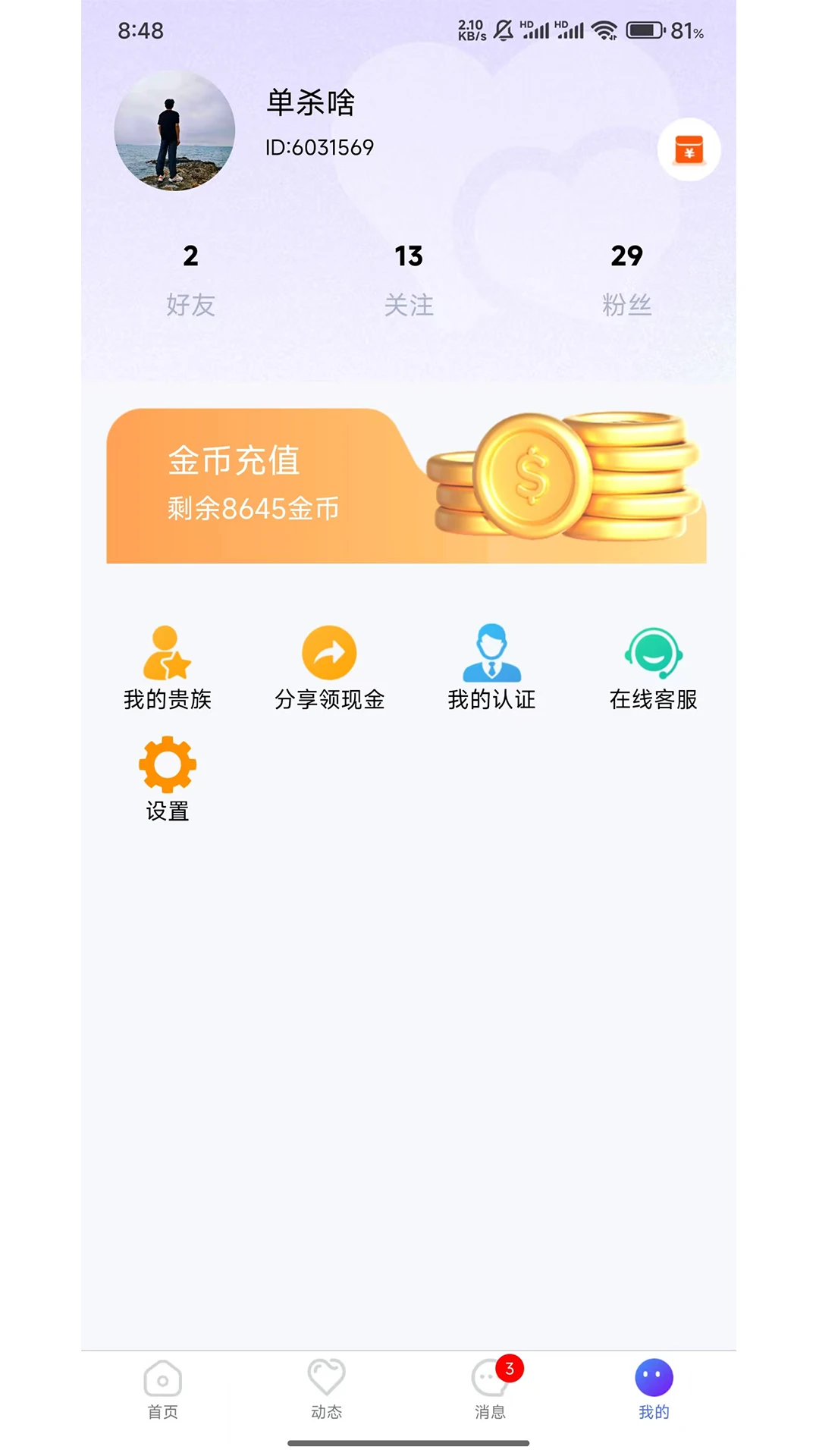The height and width of the screenshot is (1456, 819).
Task: Contact 在线客服 support
Action: (x=653, y=667)
